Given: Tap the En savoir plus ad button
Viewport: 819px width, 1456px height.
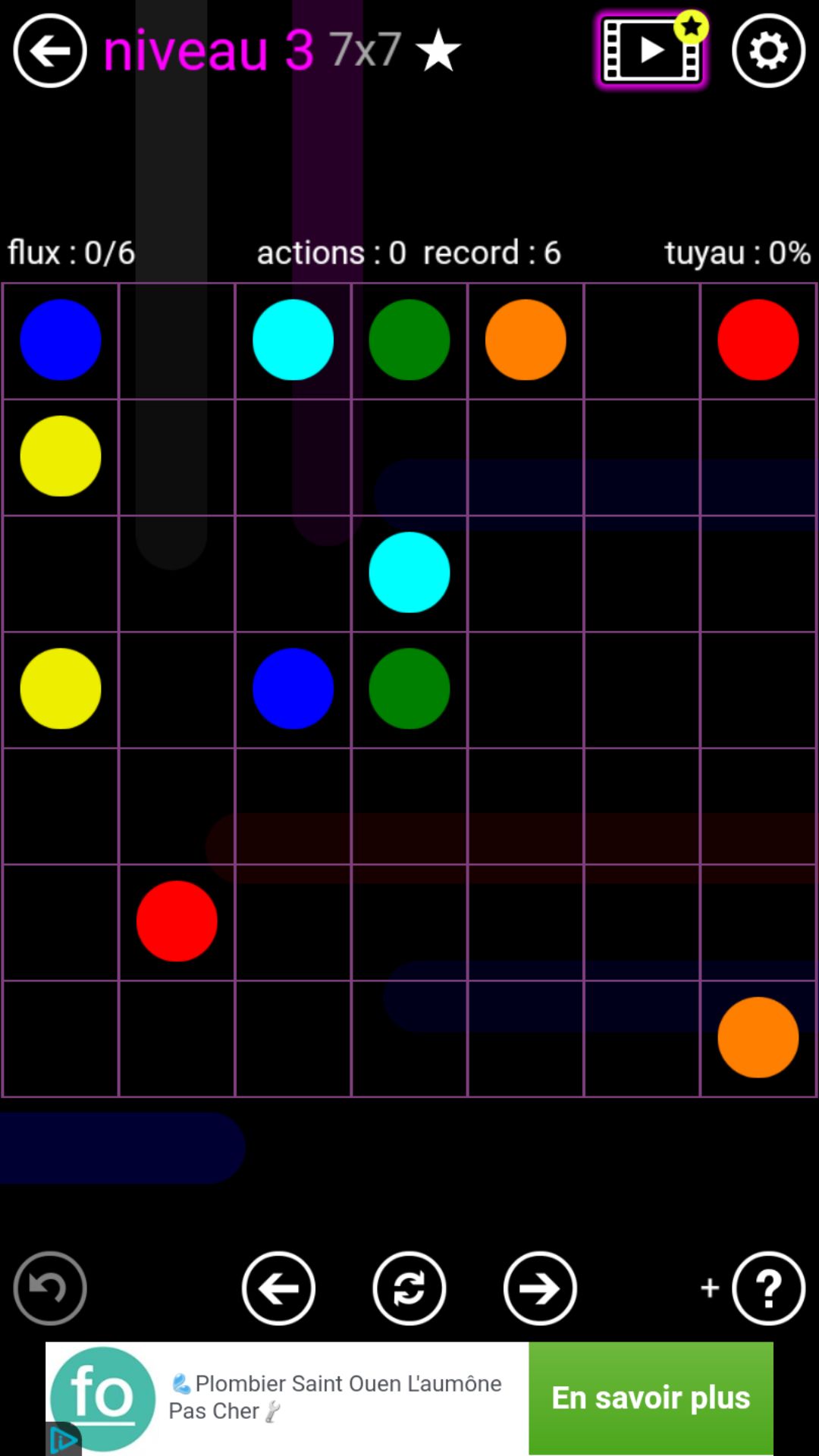Looking at the screenshot, I should point(651,1398).
